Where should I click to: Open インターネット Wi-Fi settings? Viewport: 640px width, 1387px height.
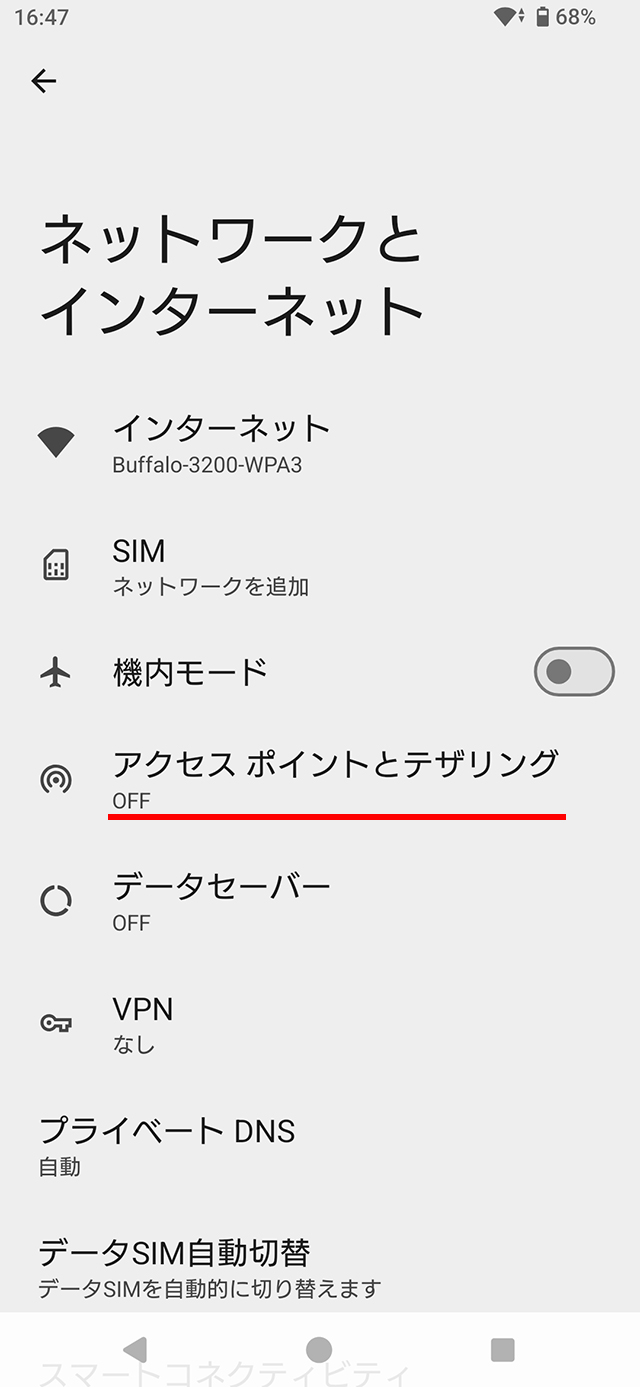[x=220, y=443]
